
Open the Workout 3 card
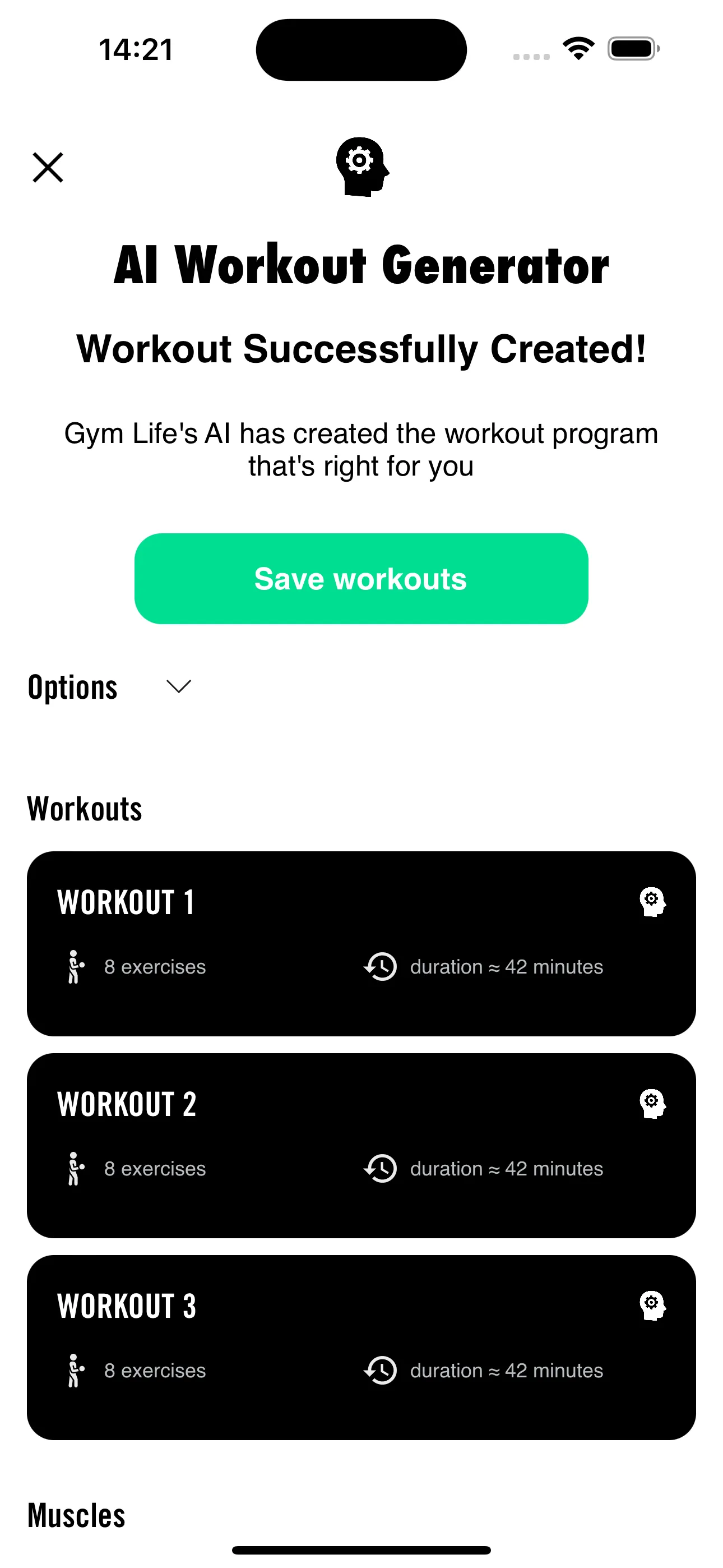[x=361, y=1347]
